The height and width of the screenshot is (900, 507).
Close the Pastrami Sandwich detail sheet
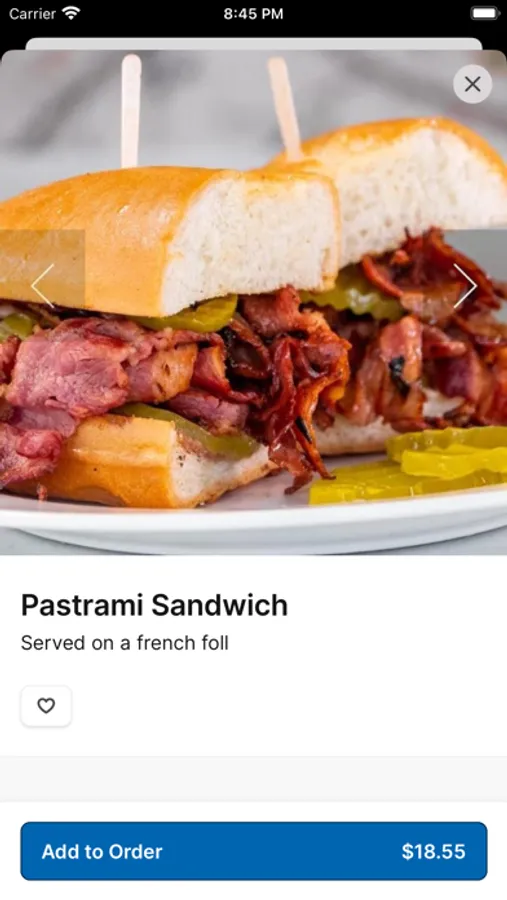tap(472, 84)
